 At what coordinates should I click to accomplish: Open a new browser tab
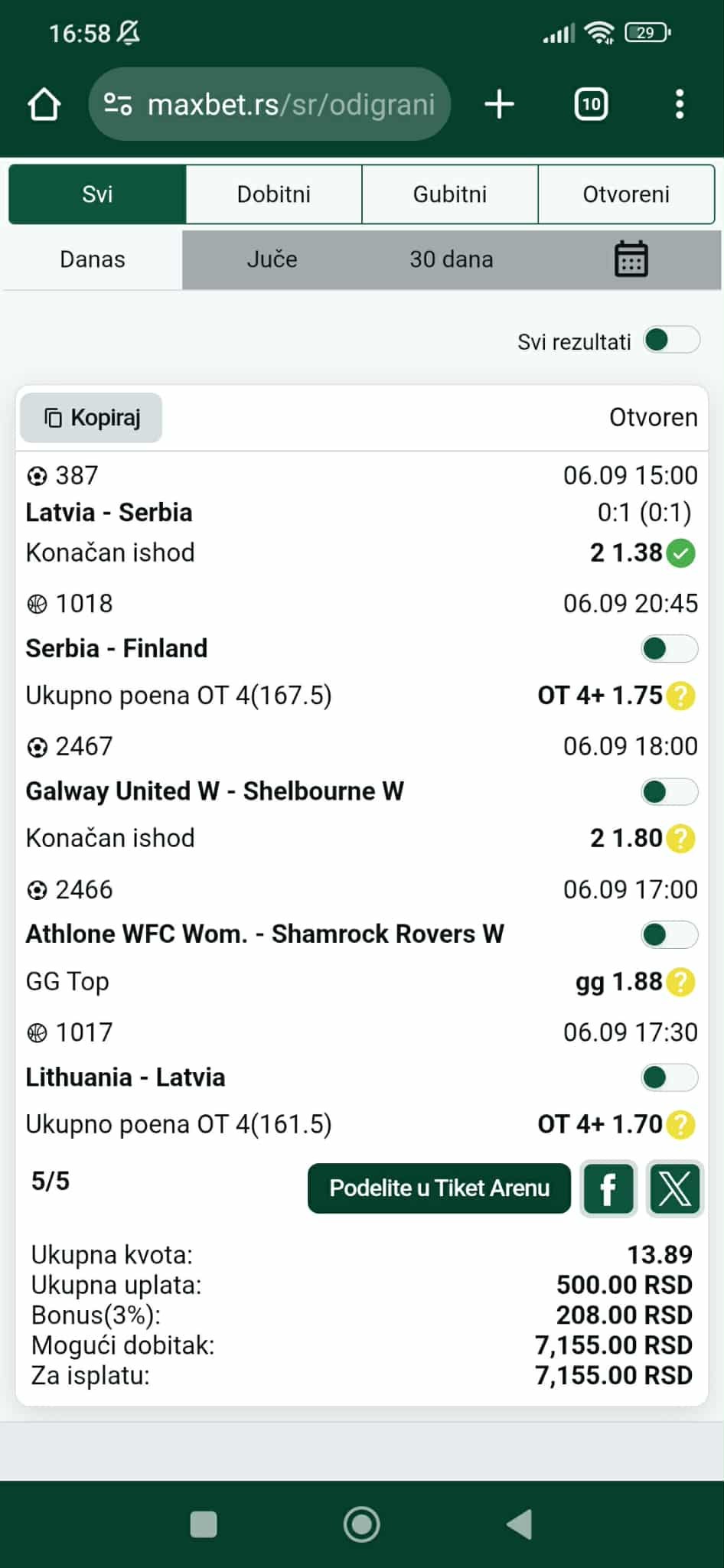[499, 104]
